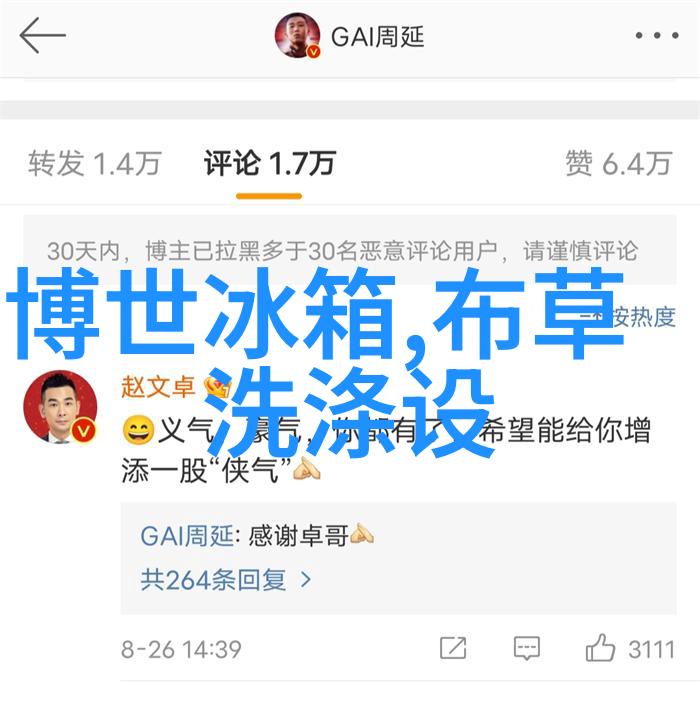Select the 评论 tab
The width and height of the screenshot is (700, 702).
click(269, 162)
